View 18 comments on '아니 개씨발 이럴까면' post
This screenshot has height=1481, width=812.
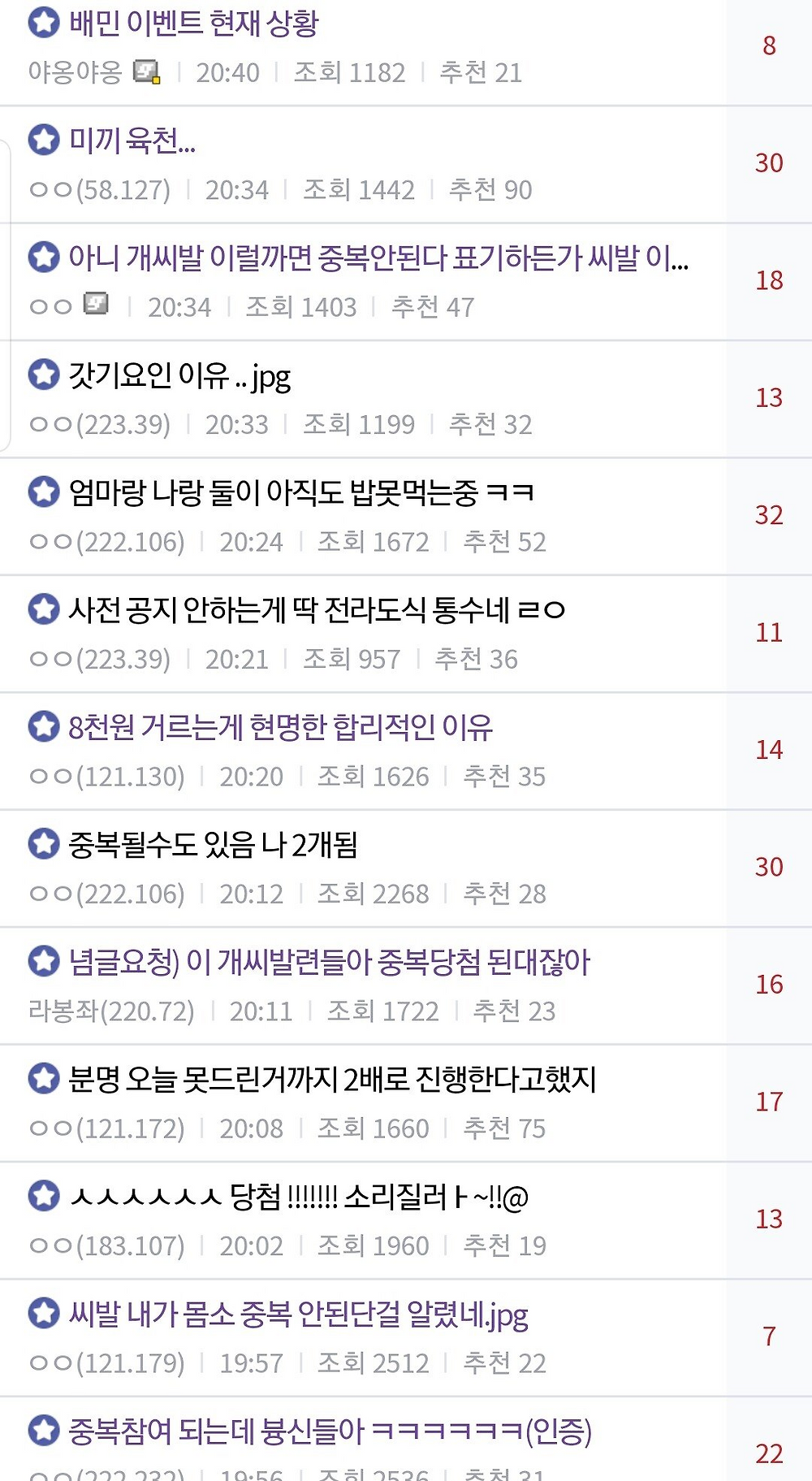769,281
